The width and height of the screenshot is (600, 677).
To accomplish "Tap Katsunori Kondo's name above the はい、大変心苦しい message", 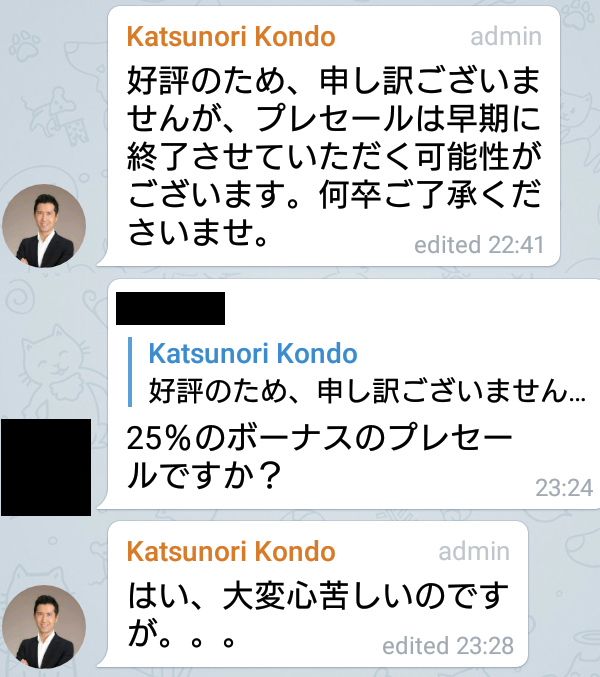I will coord(230,552).
